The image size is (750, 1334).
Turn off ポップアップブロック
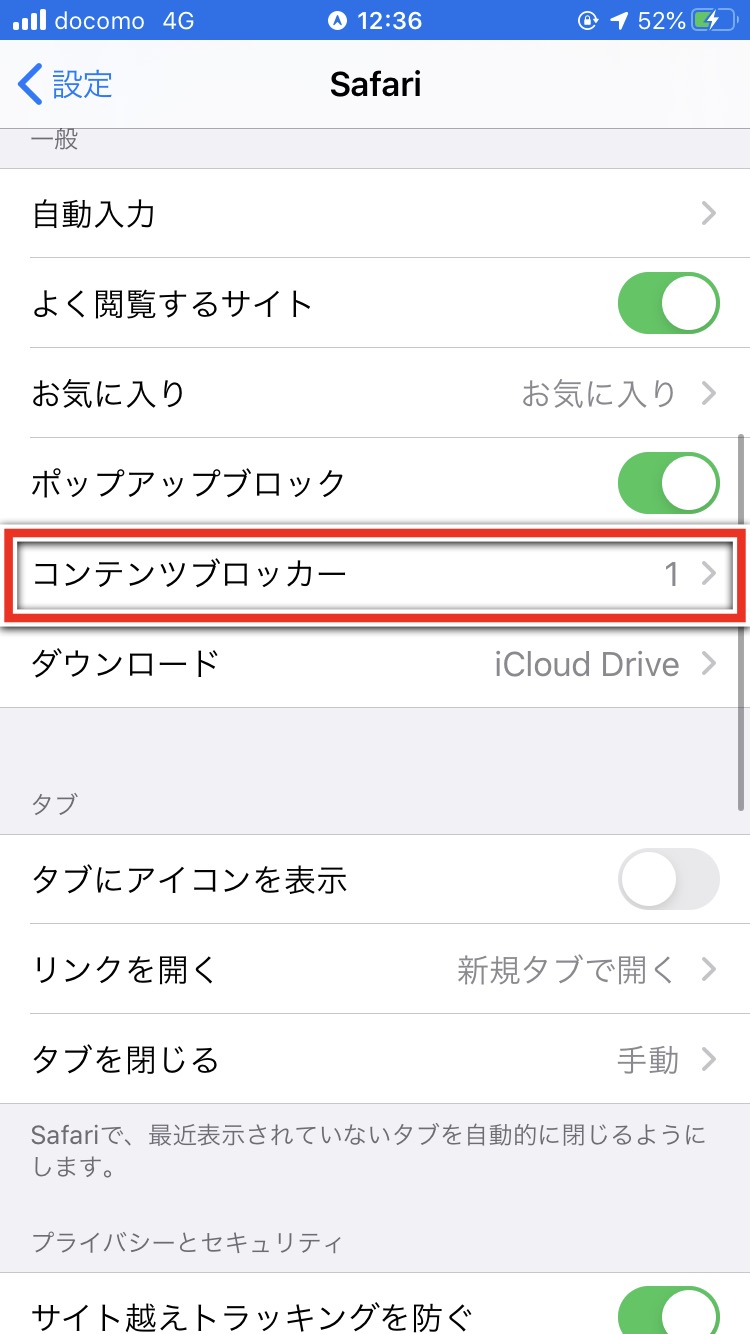(668, 482)
